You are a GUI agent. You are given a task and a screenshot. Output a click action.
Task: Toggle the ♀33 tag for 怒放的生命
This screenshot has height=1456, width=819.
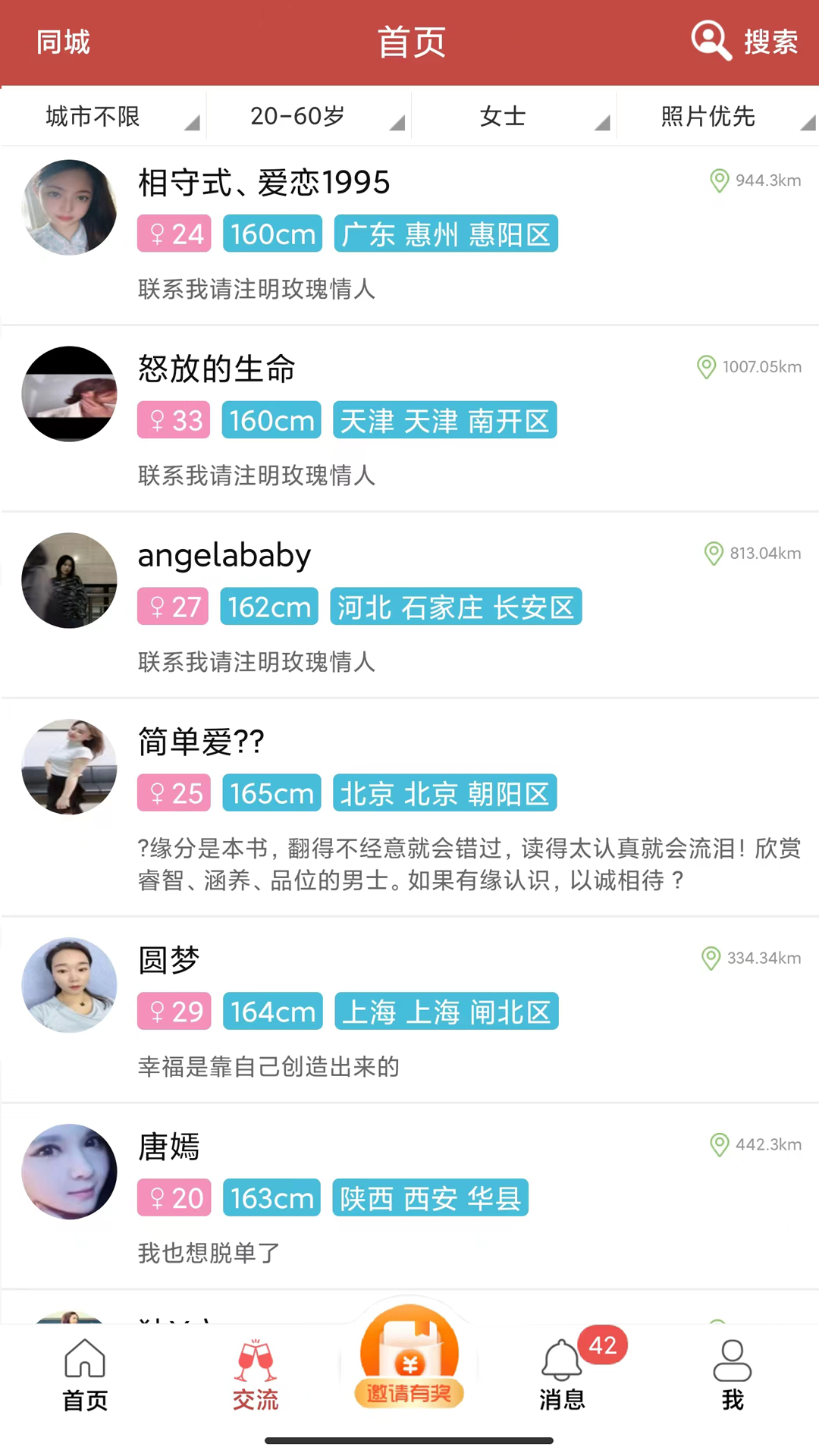(x=173, y=420)
